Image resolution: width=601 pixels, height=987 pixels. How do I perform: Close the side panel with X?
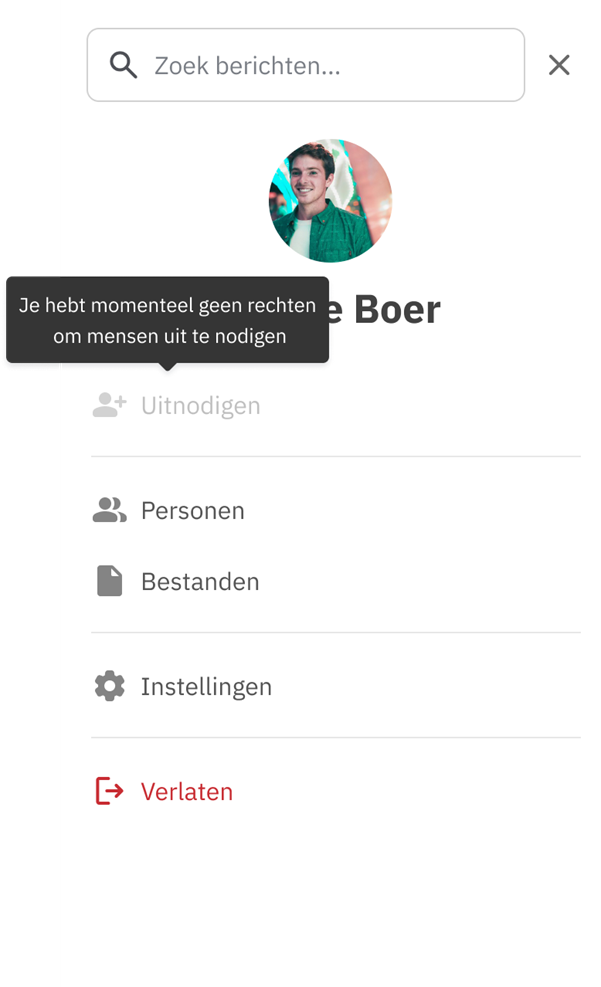click(x=559, y=65)
